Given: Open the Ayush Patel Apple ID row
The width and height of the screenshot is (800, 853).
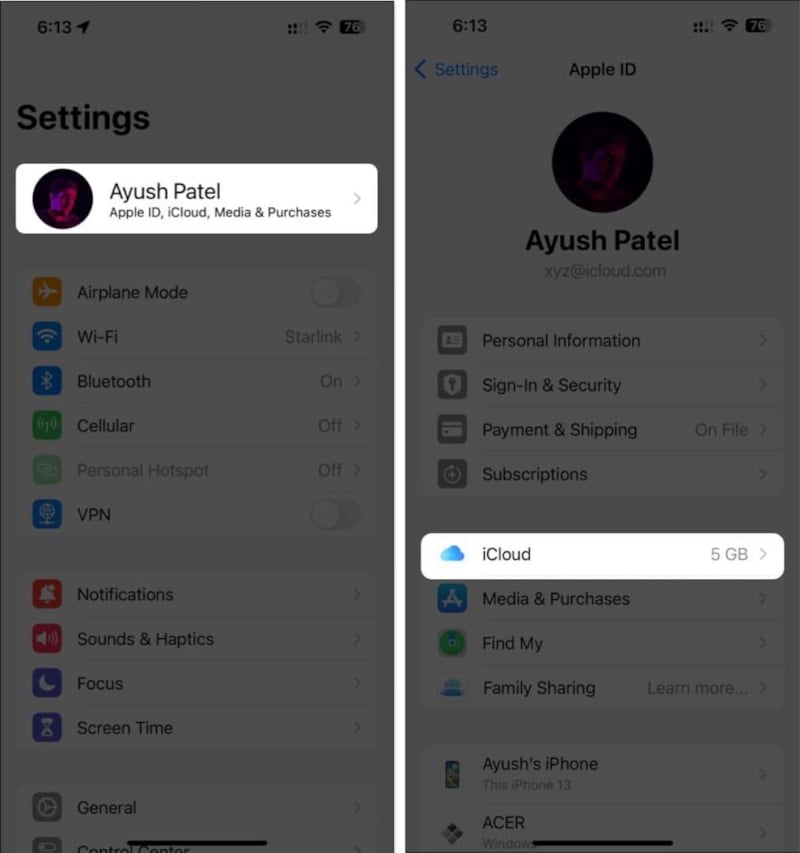Looking at the screenshot, I should [x=196, y=198].
